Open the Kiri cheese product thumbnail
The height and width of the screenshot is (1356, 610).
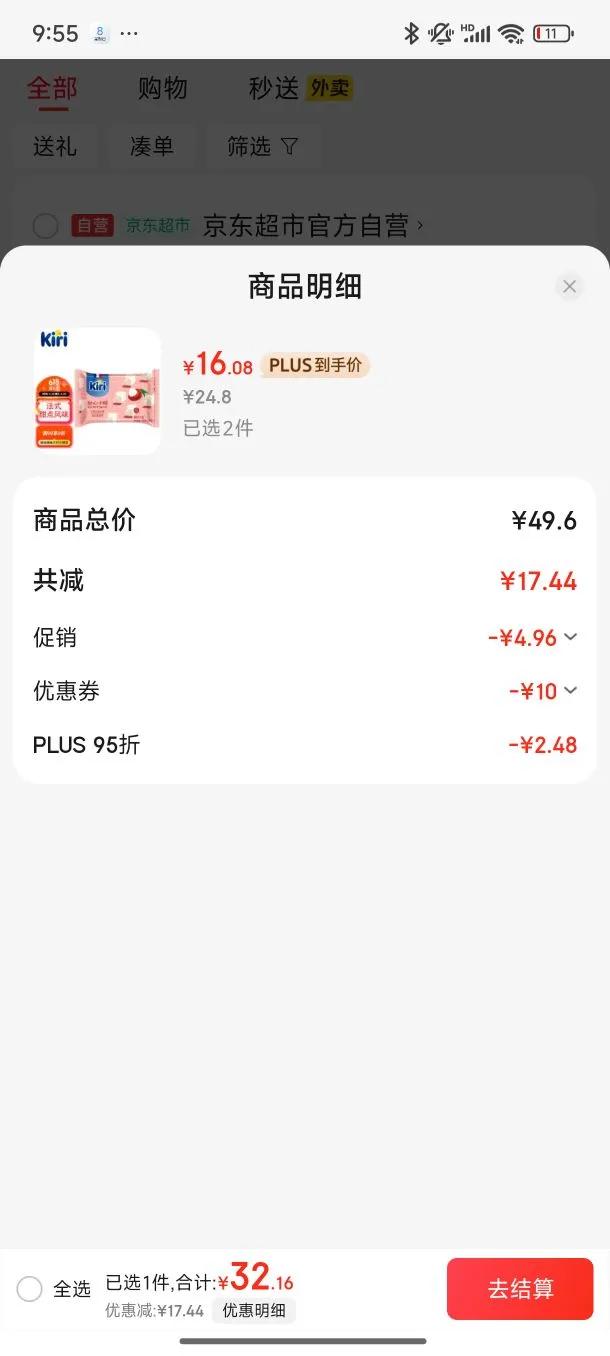point(97,392)
